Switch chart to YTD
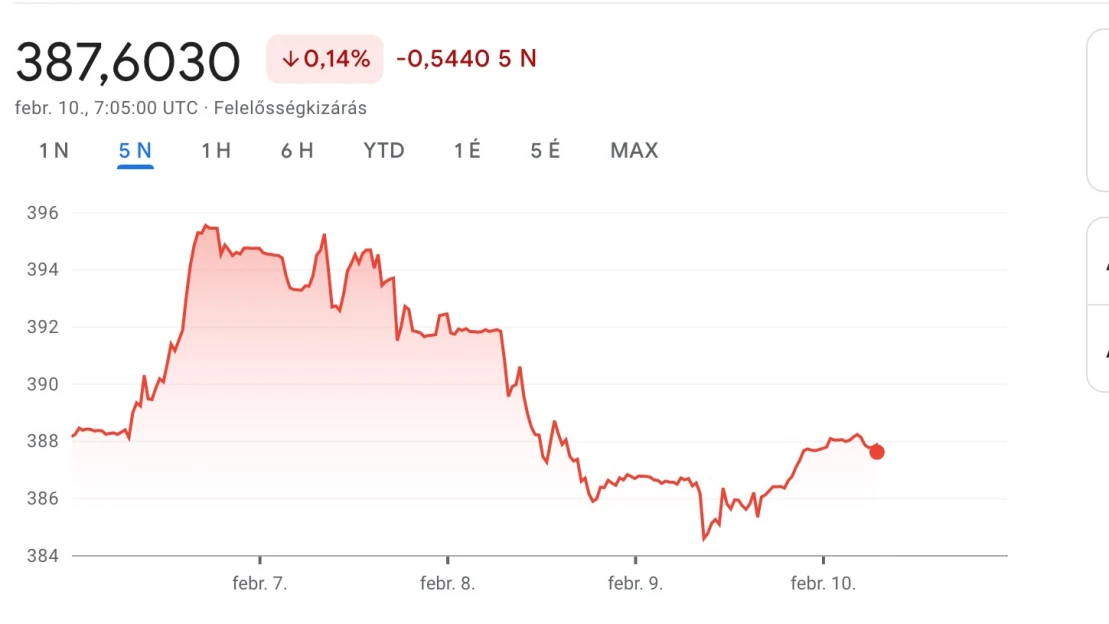 pos(384,151)
